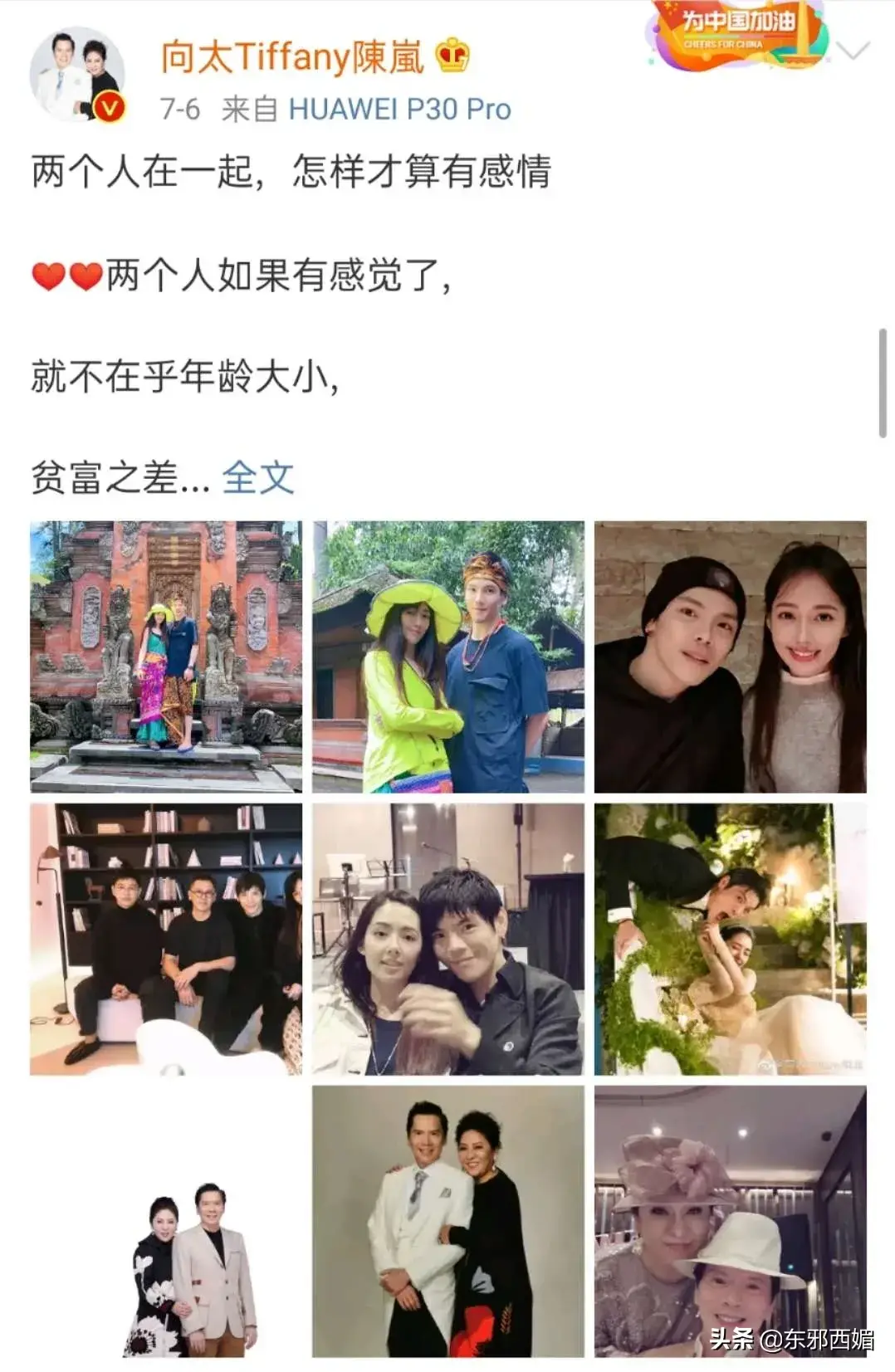Viewport: 895px width, 1372px height.
Task: Open the pink floral hat selfie
Action: pos(730,1221)
